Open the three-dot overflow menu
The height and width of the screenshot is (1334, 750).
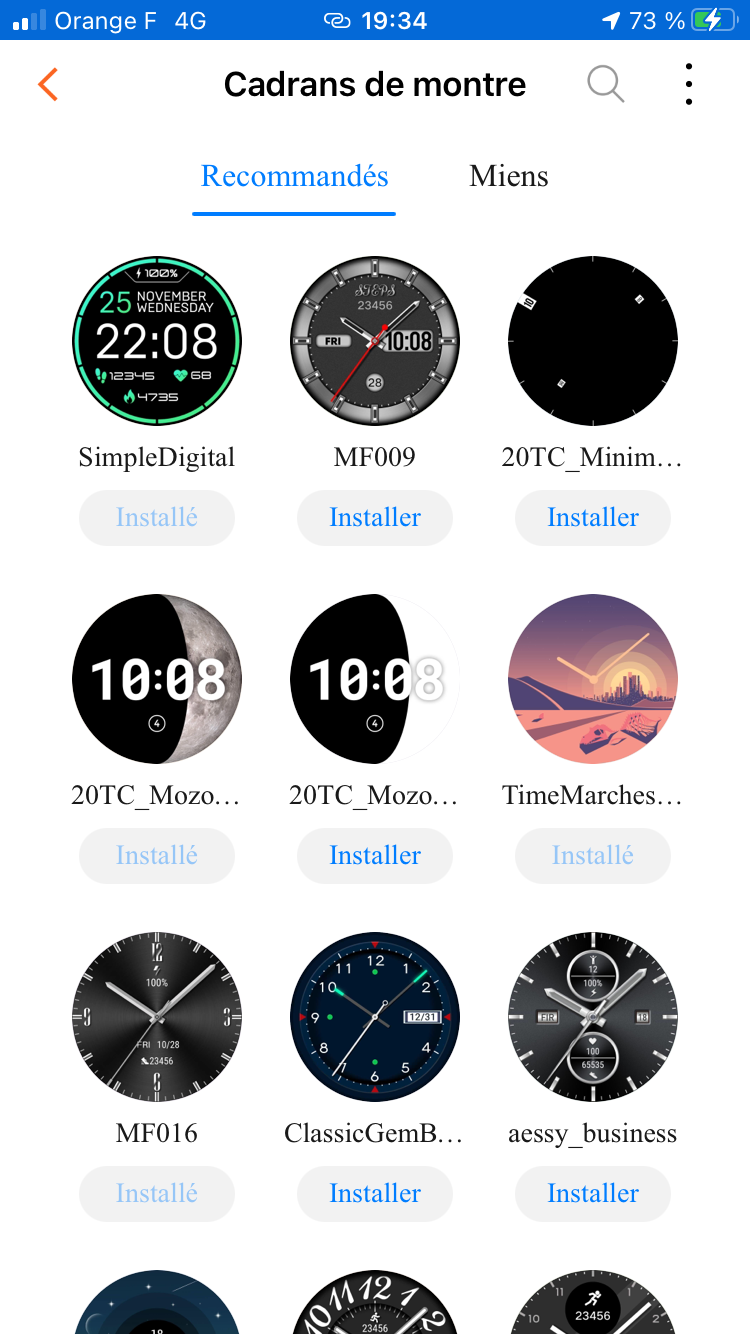click(688, 84)
